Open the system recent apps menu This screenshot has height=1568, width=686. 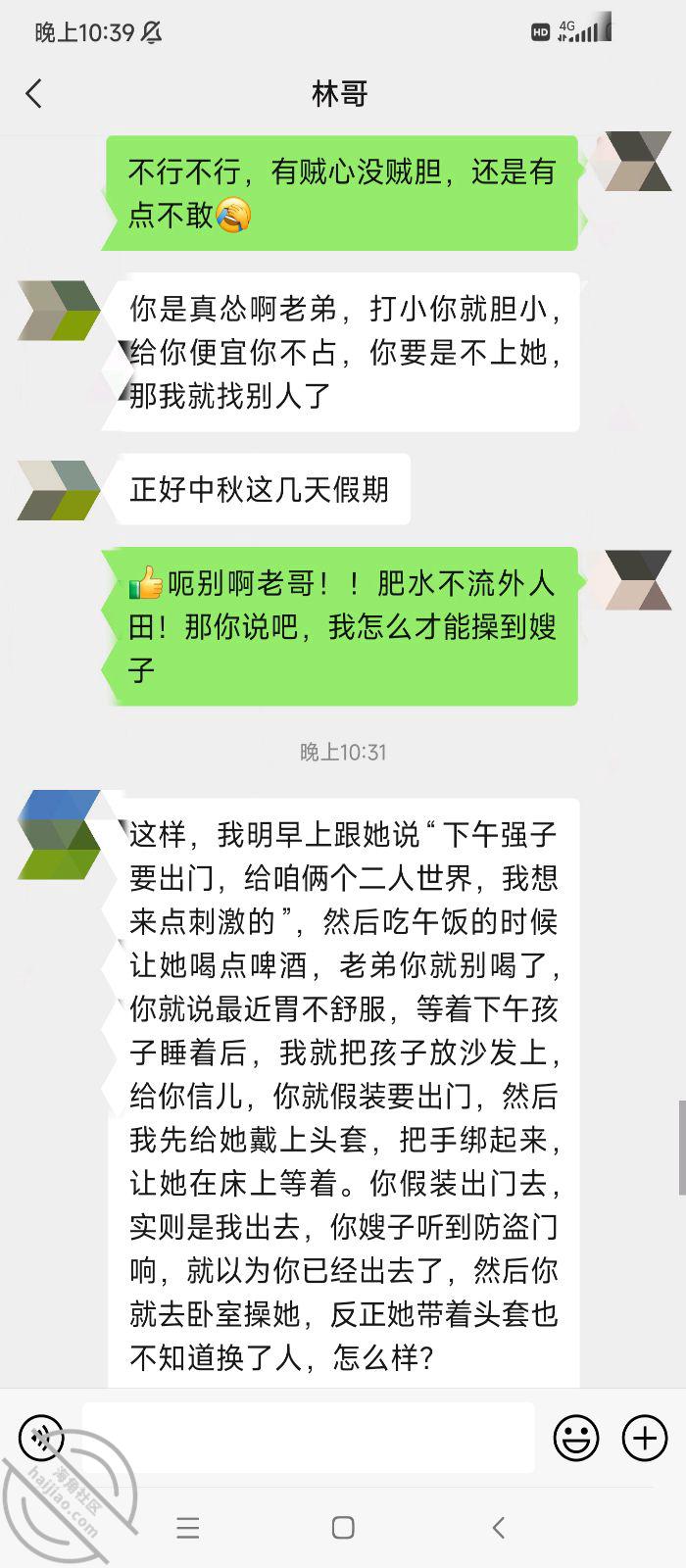pyautogui.click(x=188, y=1527)
